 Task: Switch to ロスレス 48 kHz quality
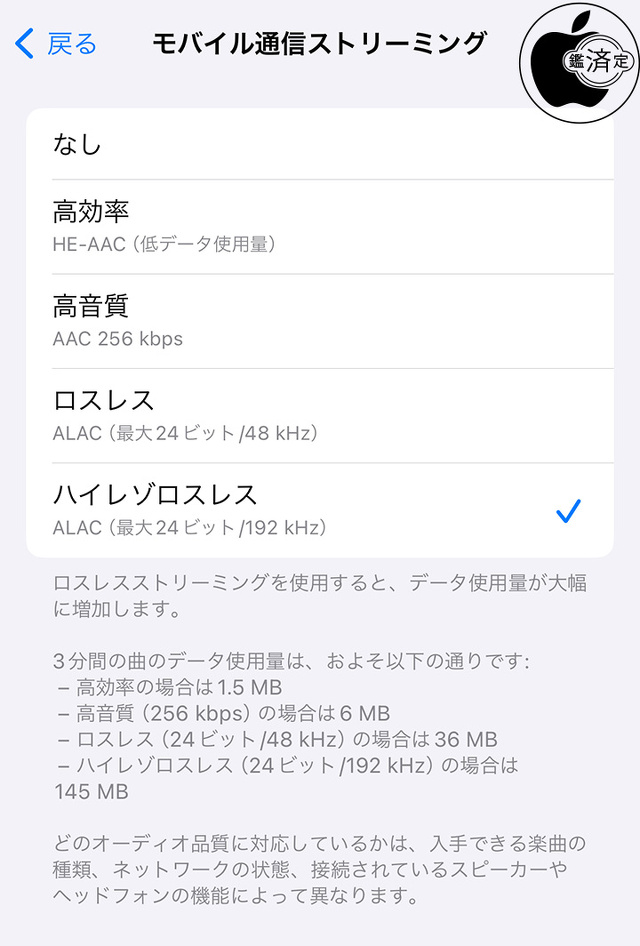[320, 415]
